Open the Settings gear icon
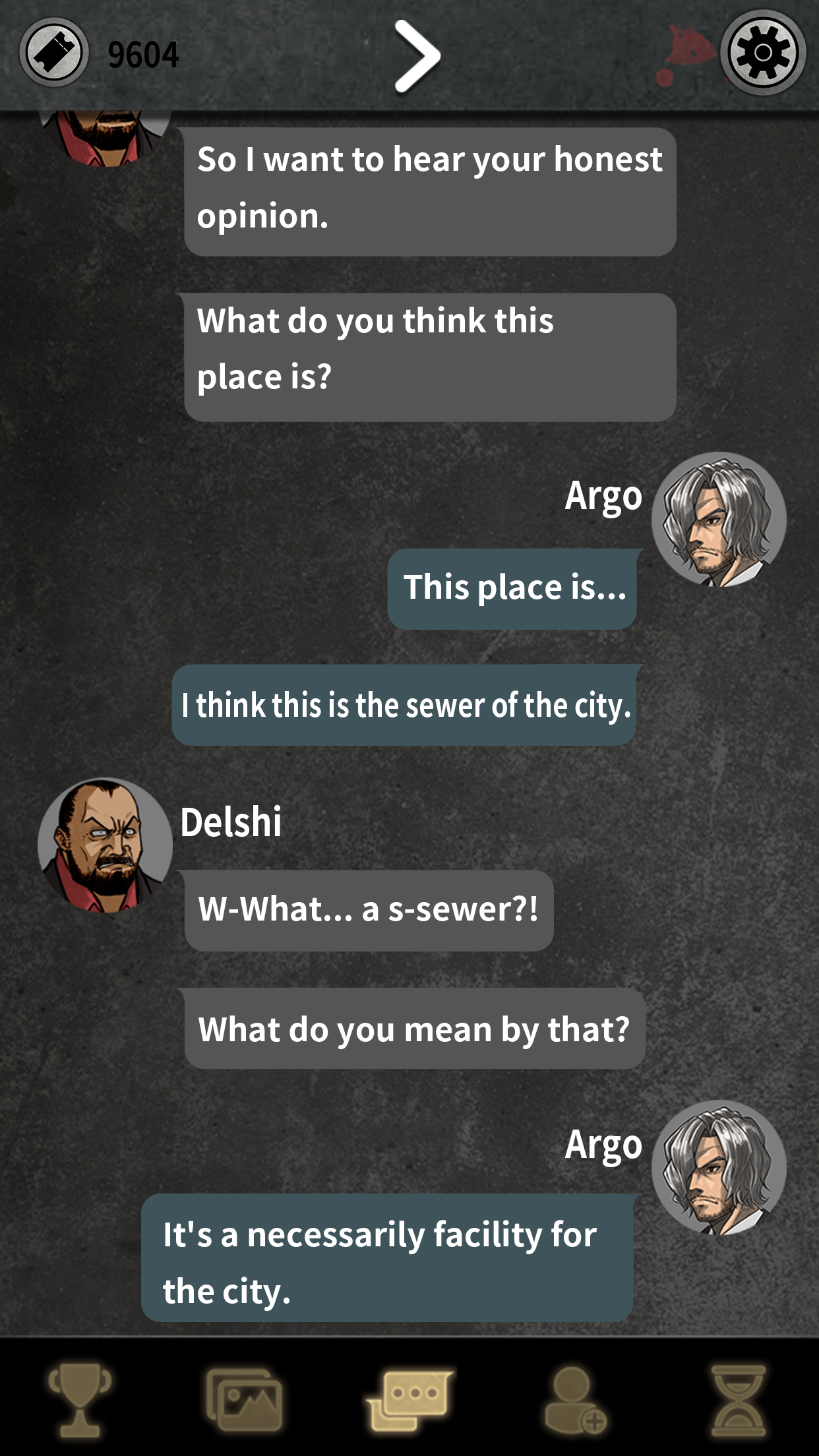 tap(764, 51)
